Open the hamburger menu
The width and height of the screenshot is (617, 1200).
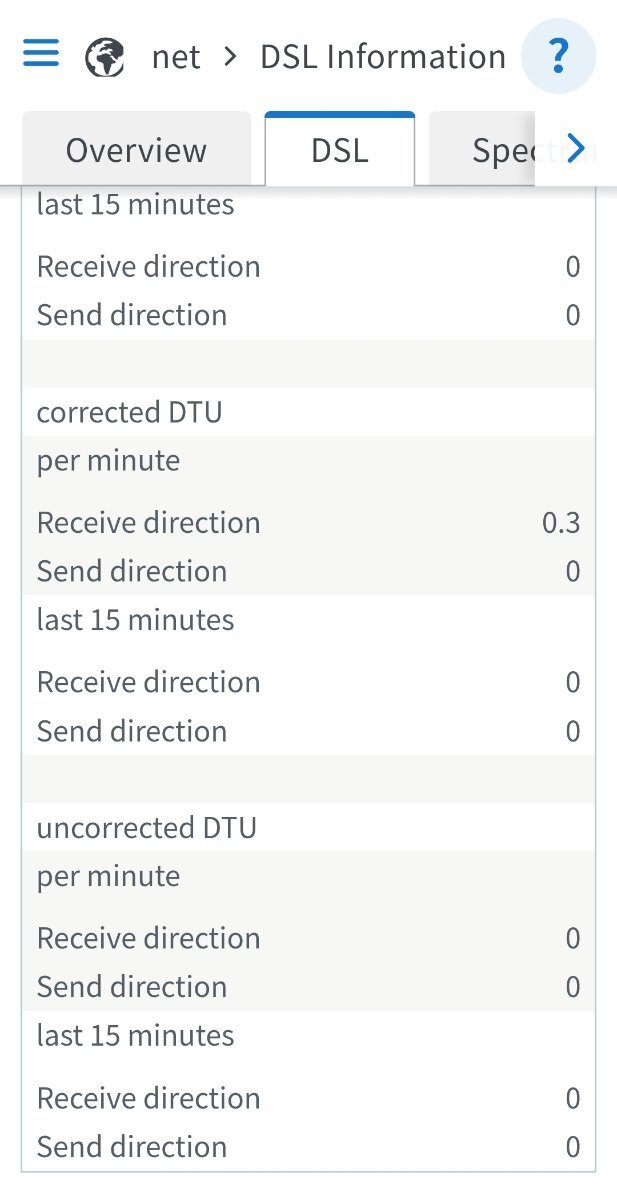pyautogui.click(x=41, y=53)
